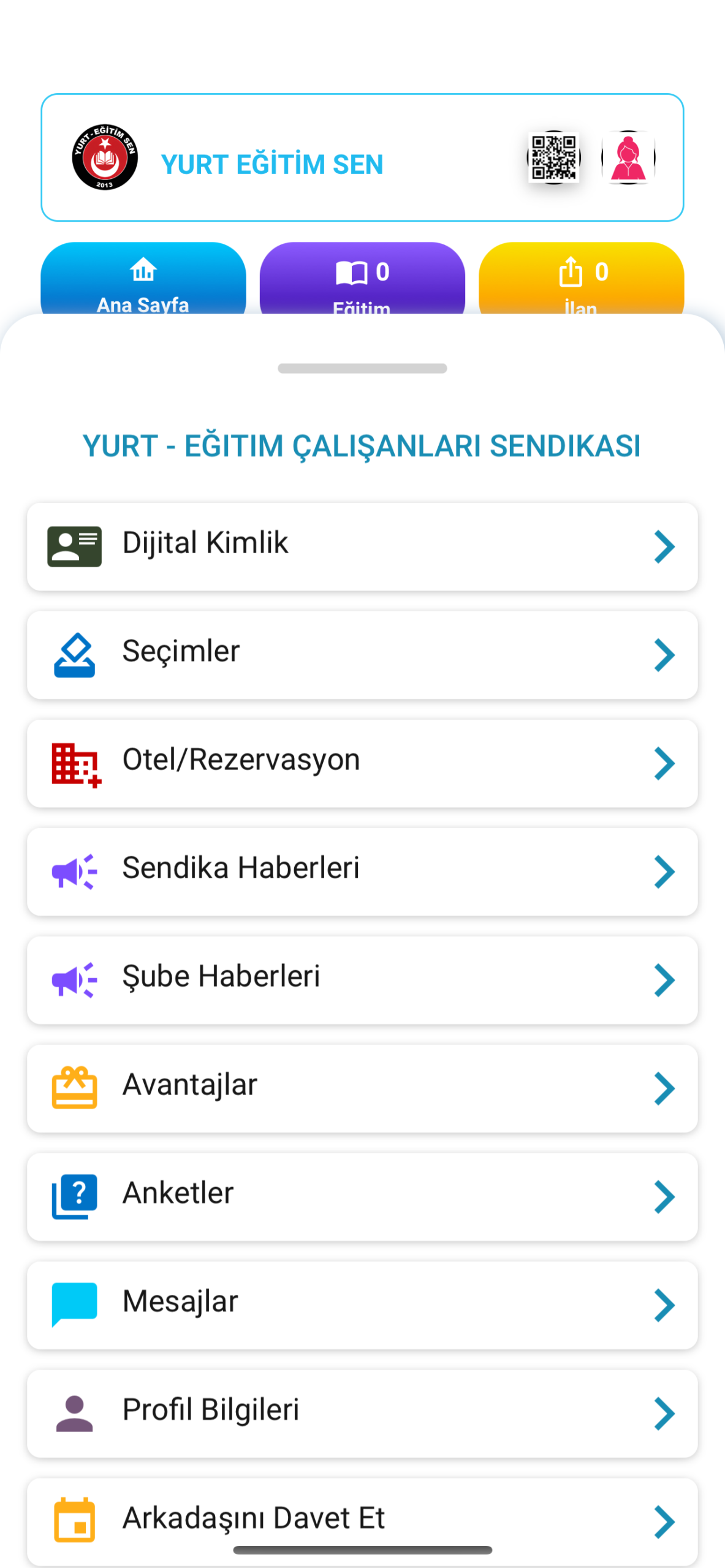Tap the bottom sheet drag handle
Viewport: 725px width, 1568px height.
pyautogui.click(x=362, y=368)
